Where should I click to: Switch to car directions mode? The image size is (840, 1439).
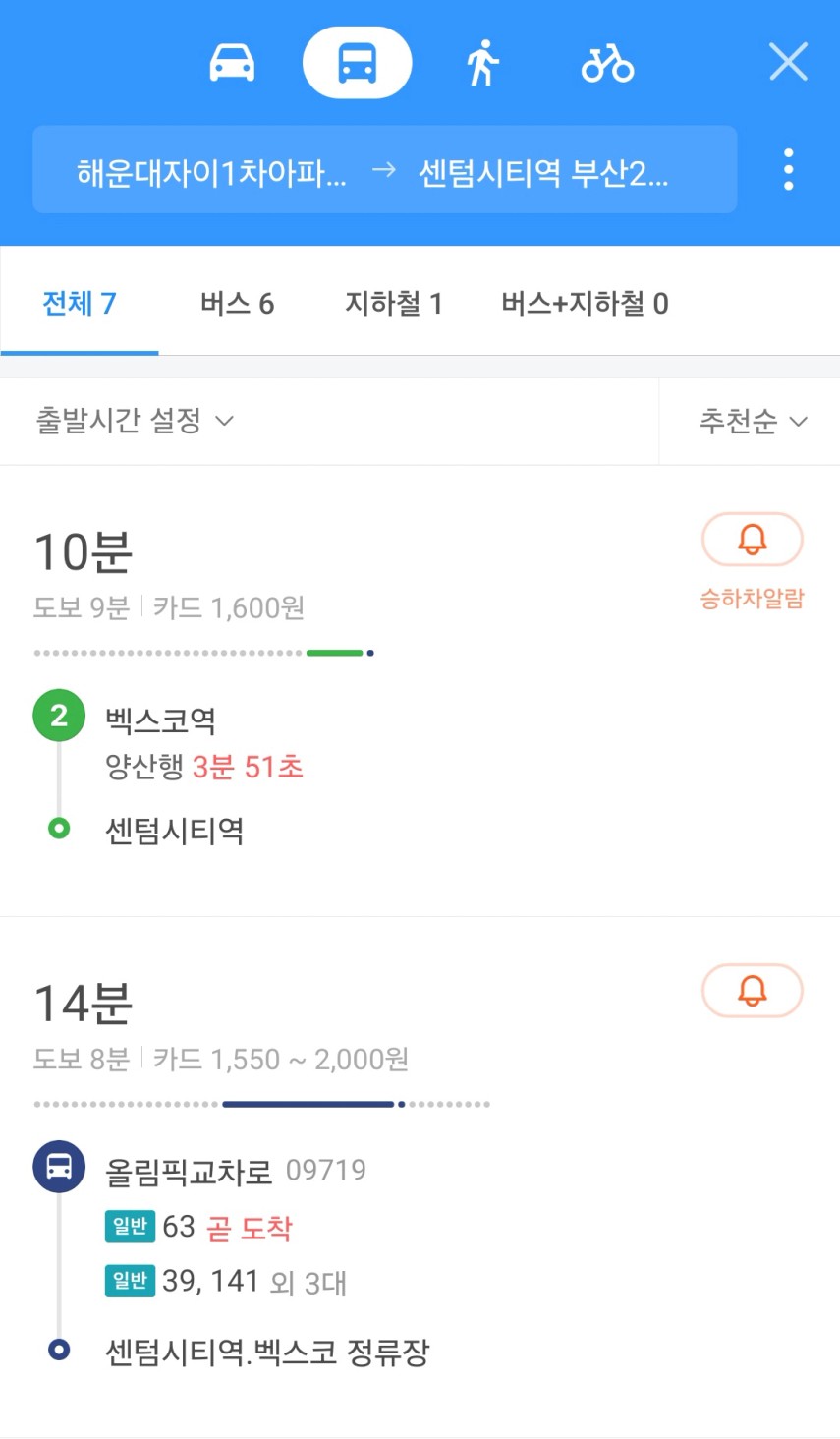[233, 63]
